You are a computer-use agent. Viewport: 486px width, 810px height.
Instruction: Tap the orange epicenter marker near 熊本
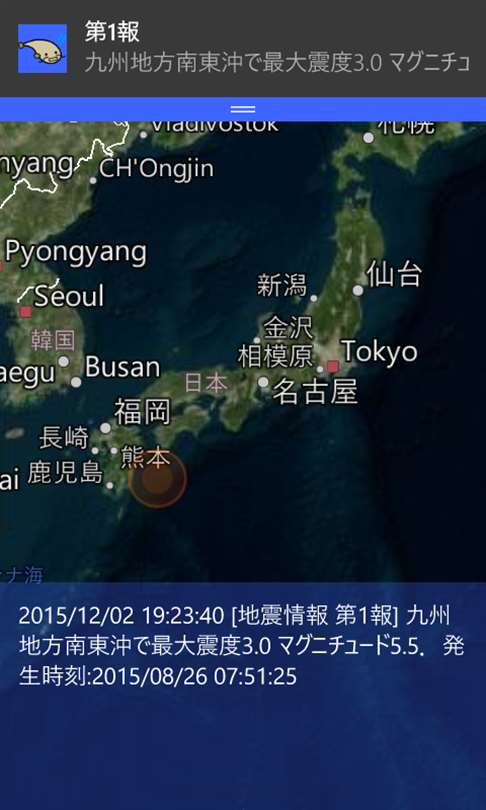(x=158, y=479)
